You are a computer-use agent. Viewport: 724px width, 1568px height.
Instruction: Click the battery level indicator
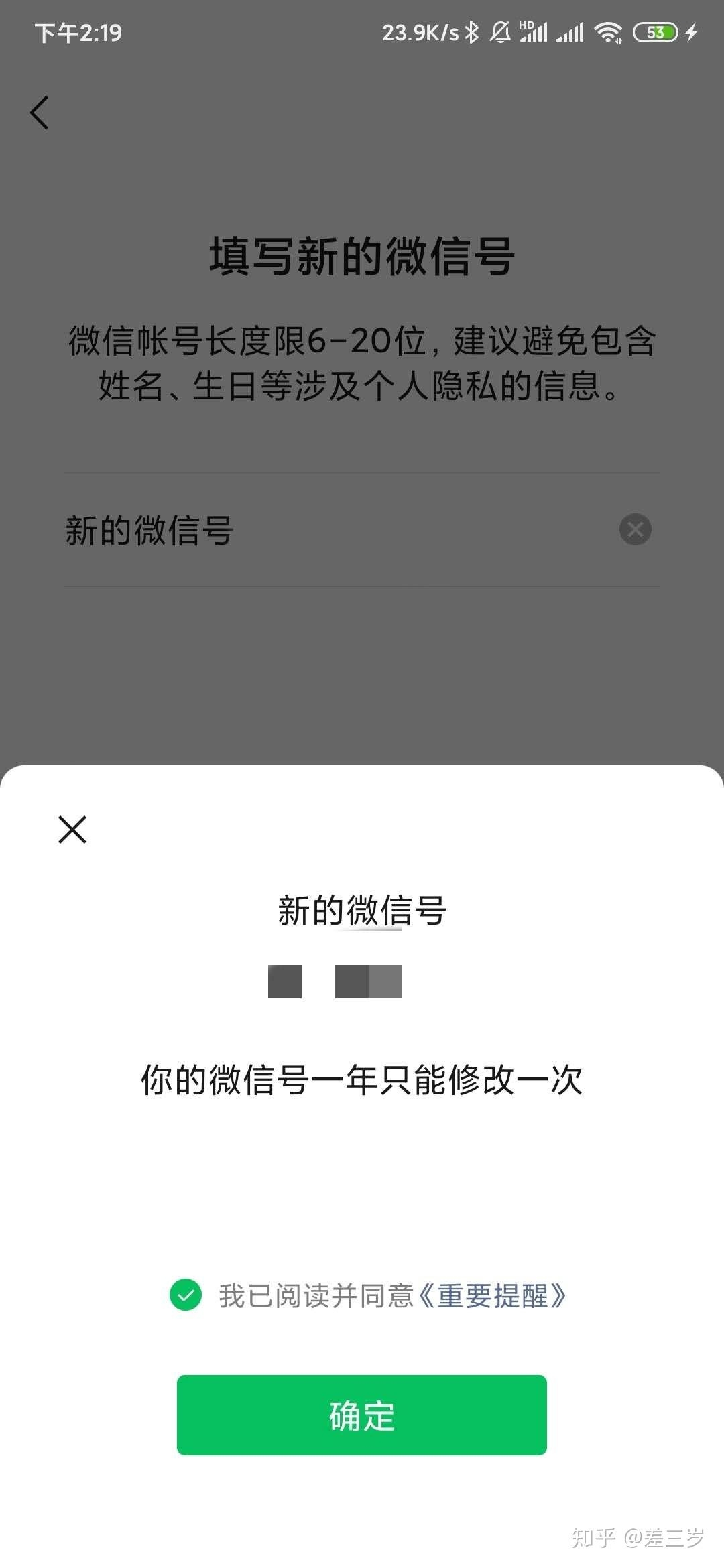coord(656,31)
